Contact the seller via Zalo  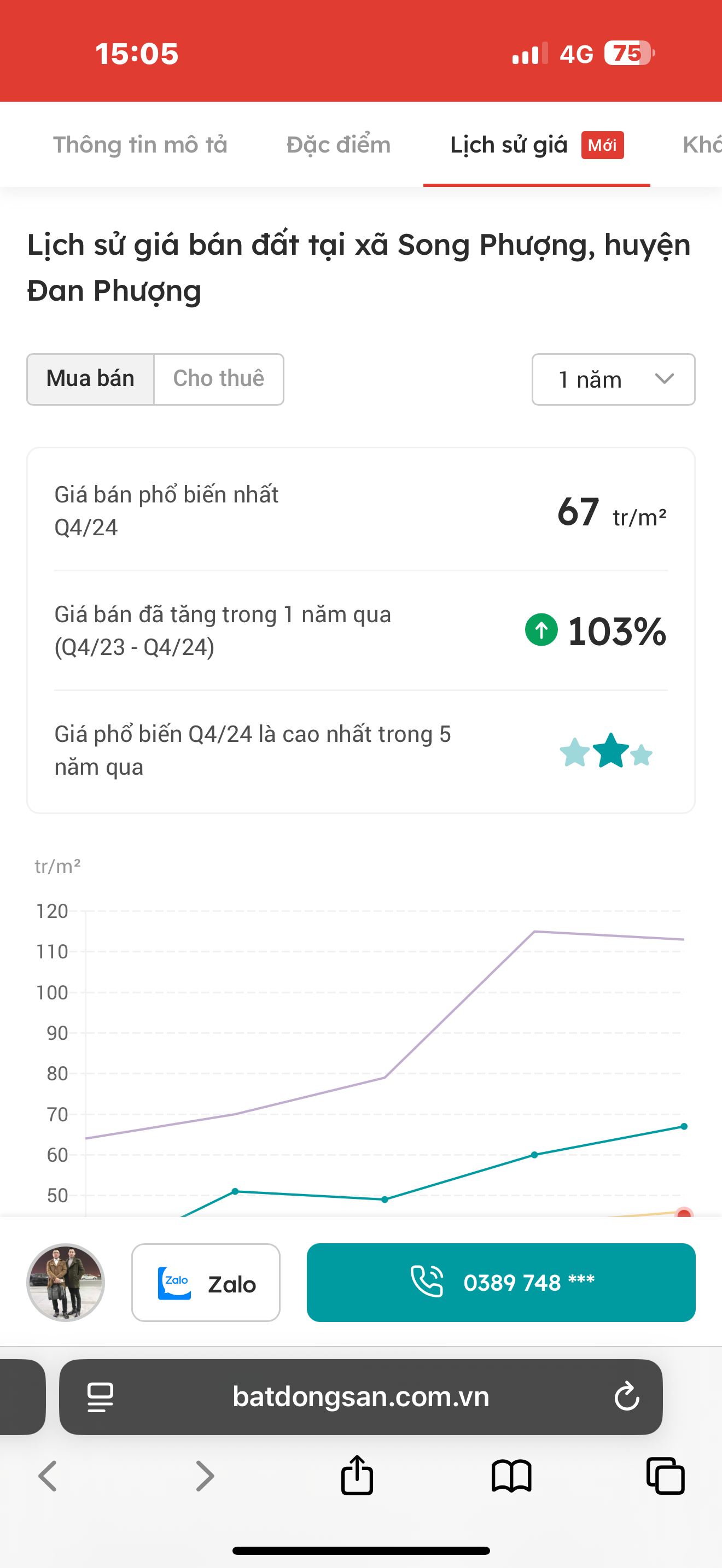(206, 1282)
